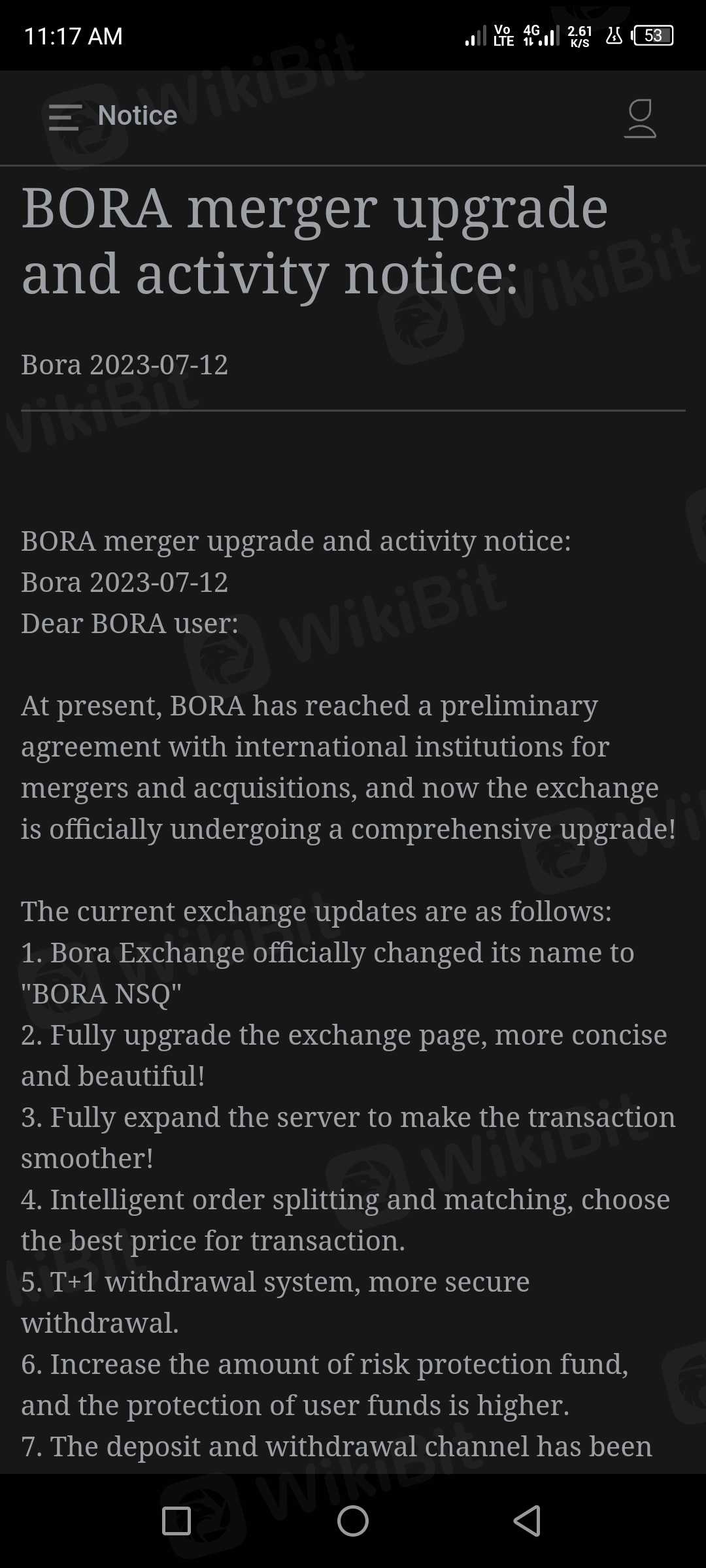Go back using the system back button

point(528,1520)
